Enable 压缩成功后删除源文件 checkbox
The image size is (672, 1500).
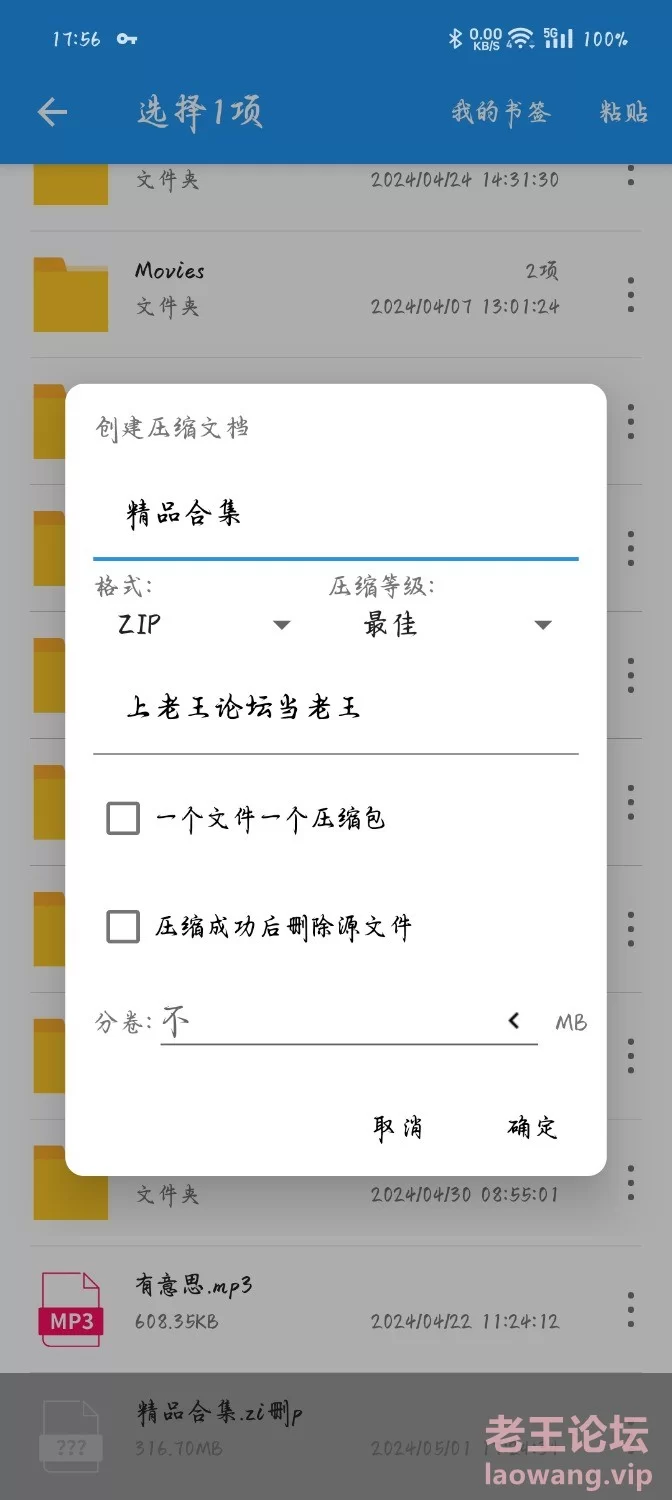pos(123,927)
